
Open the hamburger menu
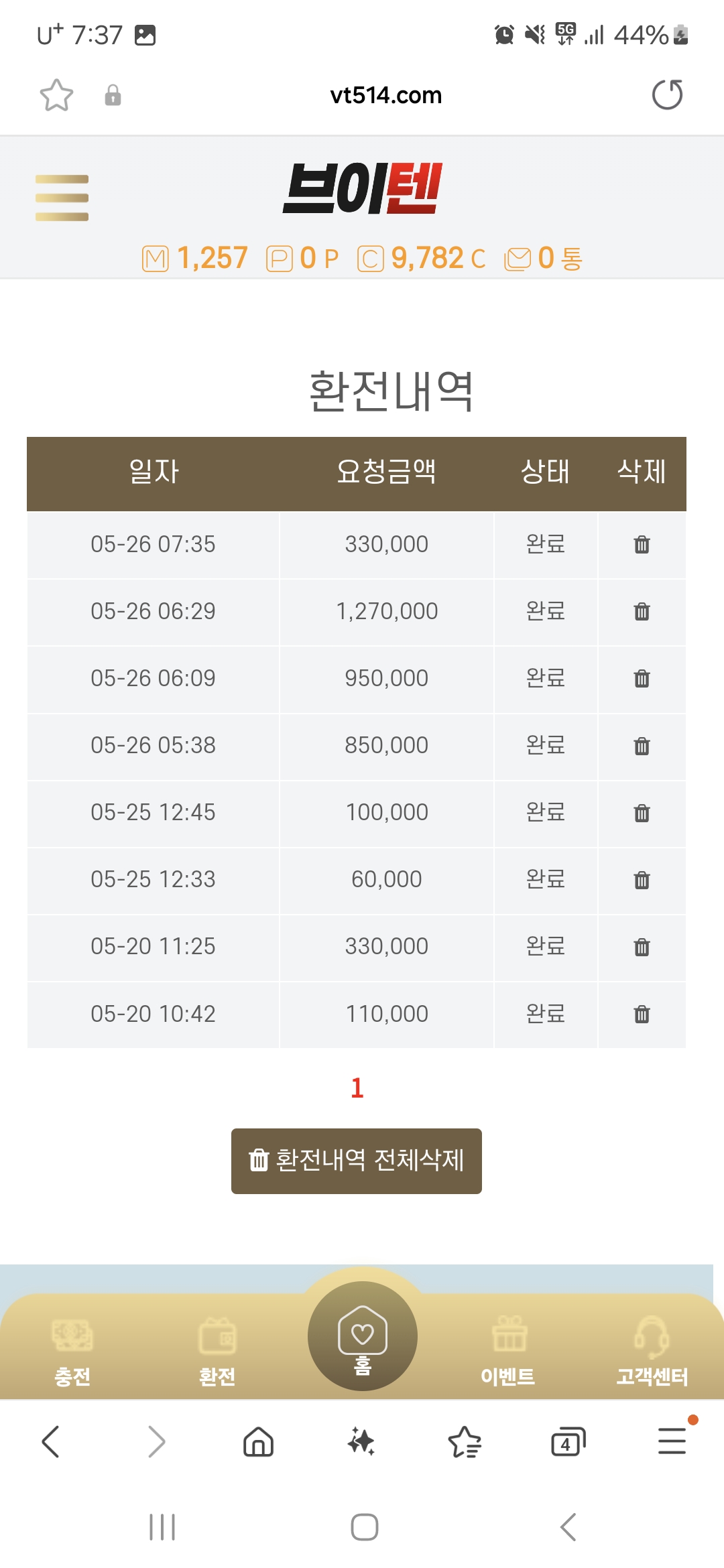(x=62, y=198)
